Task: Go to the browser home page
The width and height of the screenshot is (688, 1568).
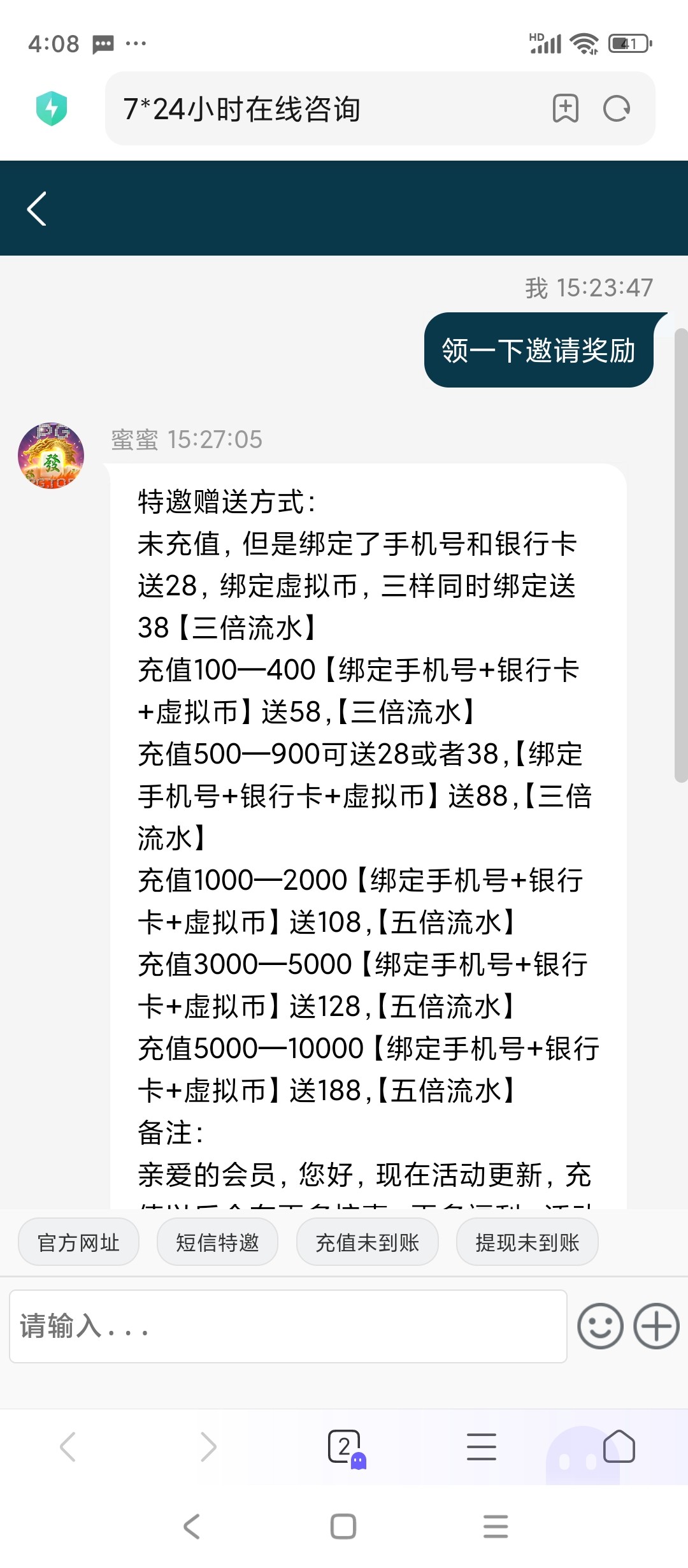Action: tap(619, 1447)
